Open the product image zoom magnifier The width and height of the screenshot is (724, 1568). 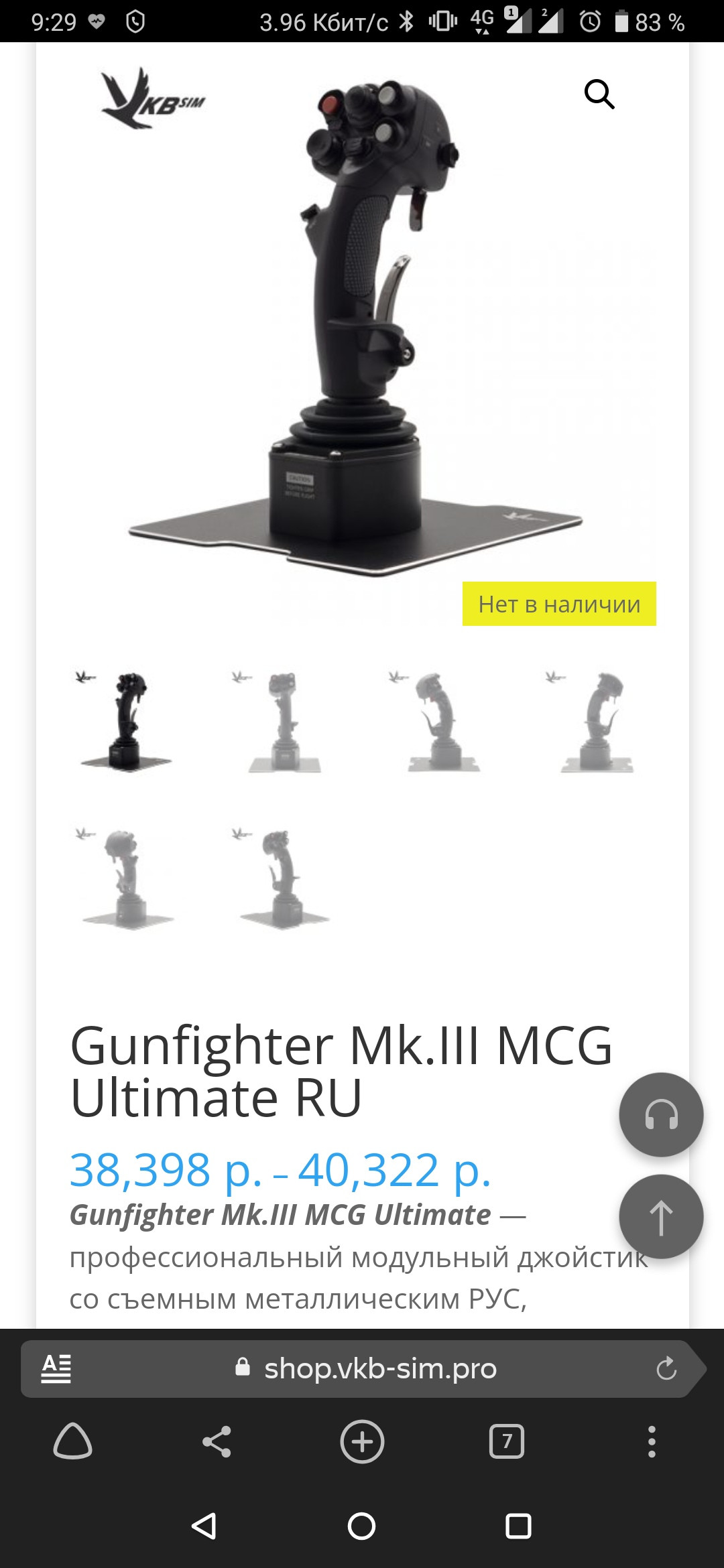[599, 94]
